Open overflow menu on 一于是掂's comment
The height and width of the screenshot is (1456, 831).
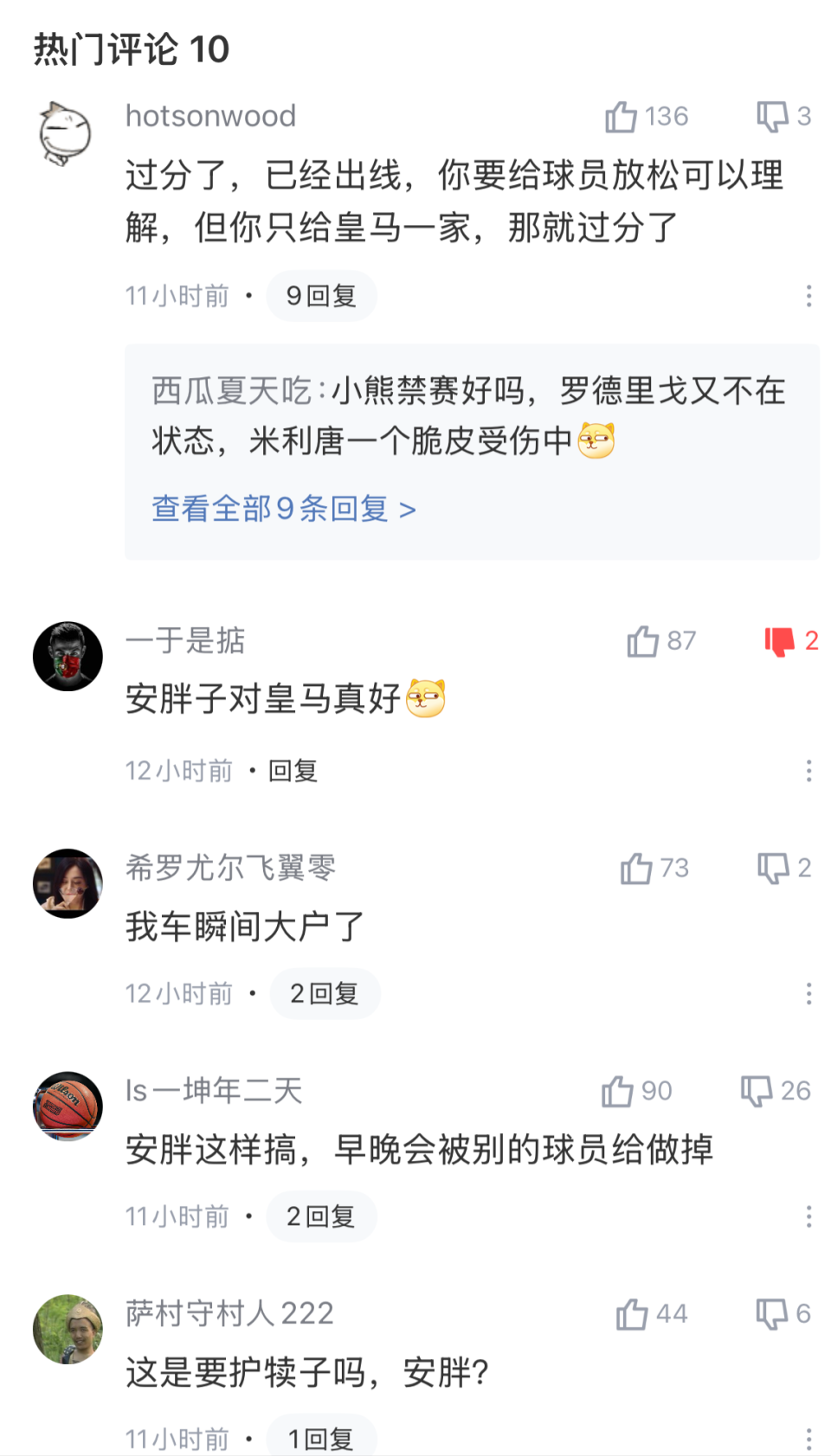tap(808, 770)
